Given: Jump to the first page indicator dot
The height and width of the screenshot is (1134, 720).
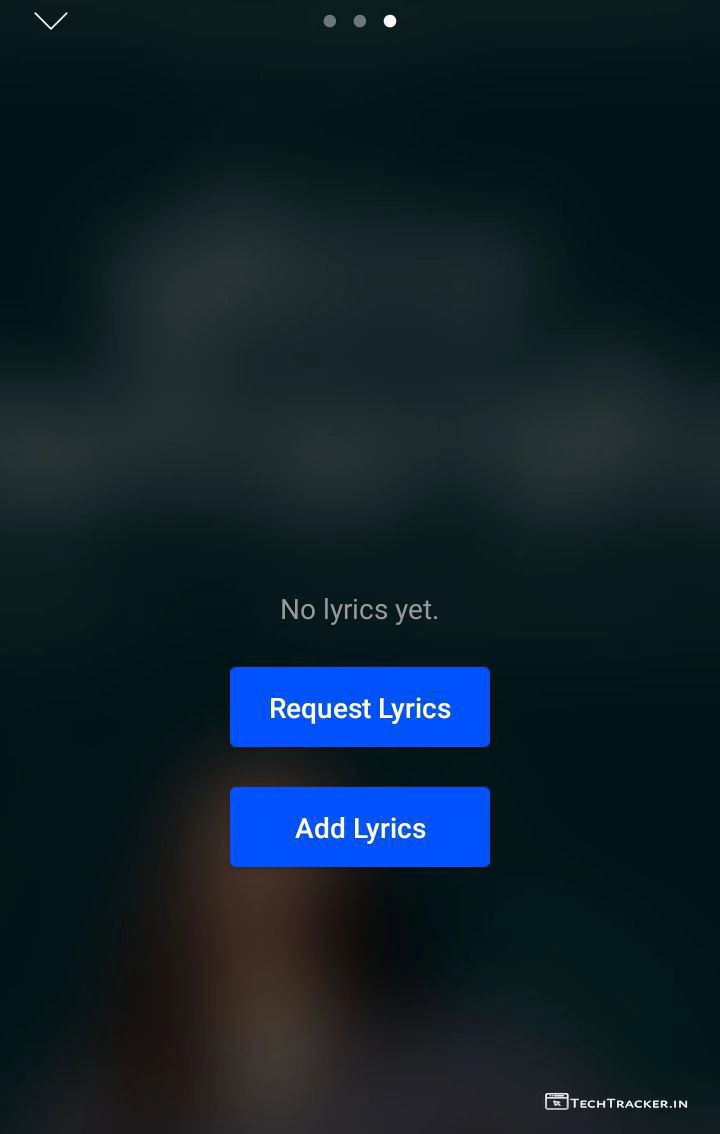Looking at the screenshot, I should (x=330, y=21).
